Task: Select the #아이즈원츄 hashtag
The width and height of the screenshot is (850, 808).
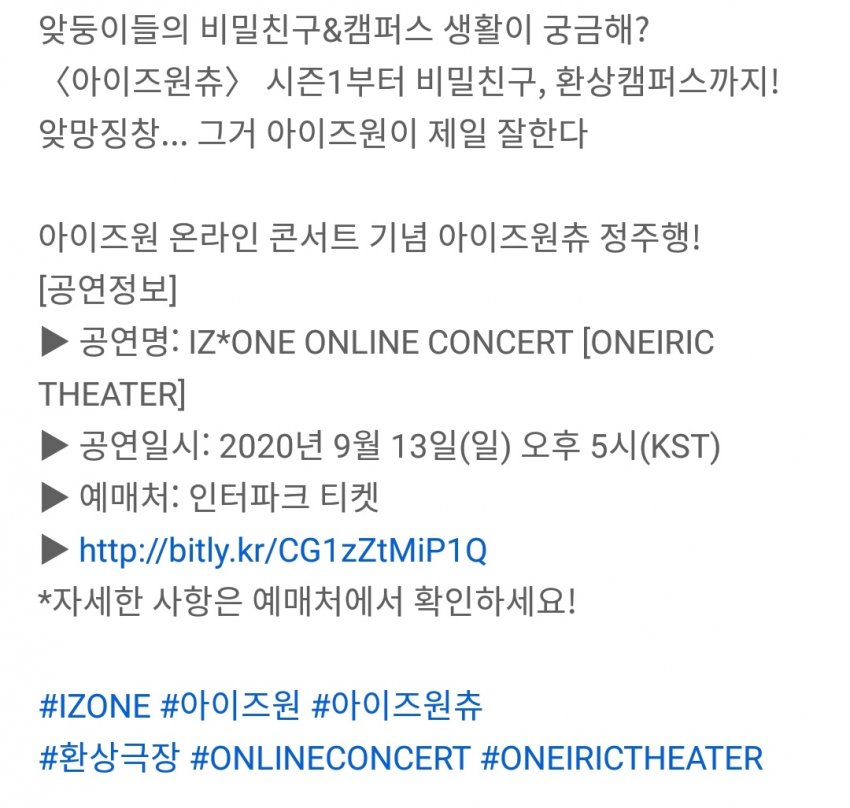Action: 398,707
